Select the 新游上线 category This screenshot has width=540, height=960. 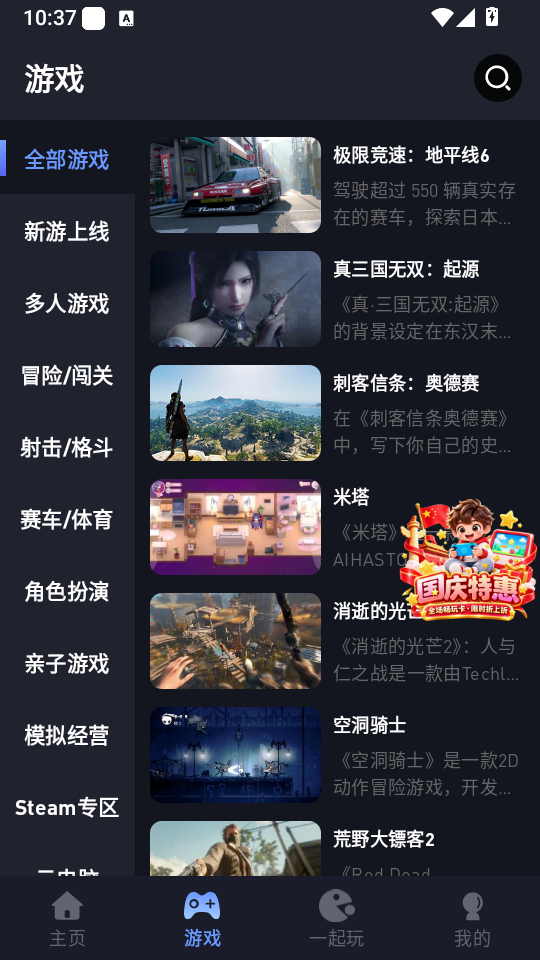(67, 231)
